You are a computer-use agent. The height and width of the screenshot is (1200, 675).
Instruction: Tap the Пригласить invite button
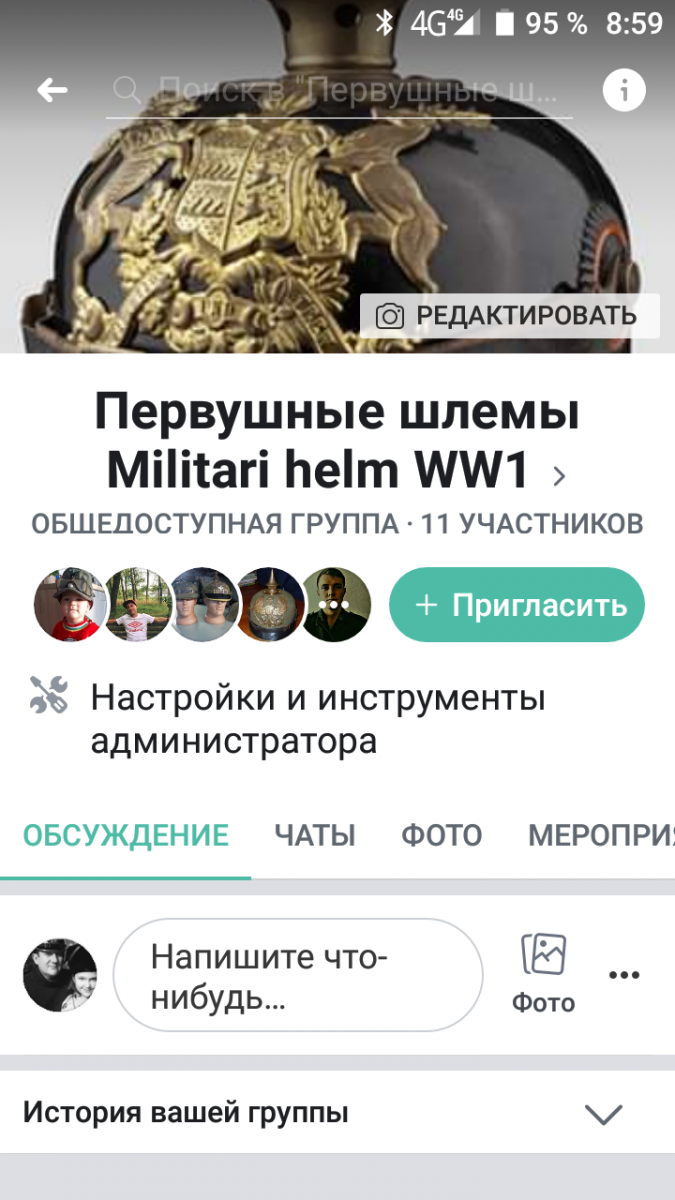(x=517, y=605)
